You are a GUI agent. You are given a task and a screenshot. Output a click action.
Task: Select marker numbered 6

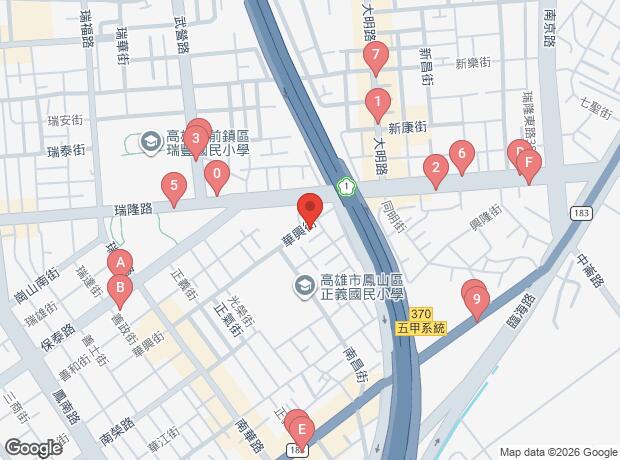[461, 154]
